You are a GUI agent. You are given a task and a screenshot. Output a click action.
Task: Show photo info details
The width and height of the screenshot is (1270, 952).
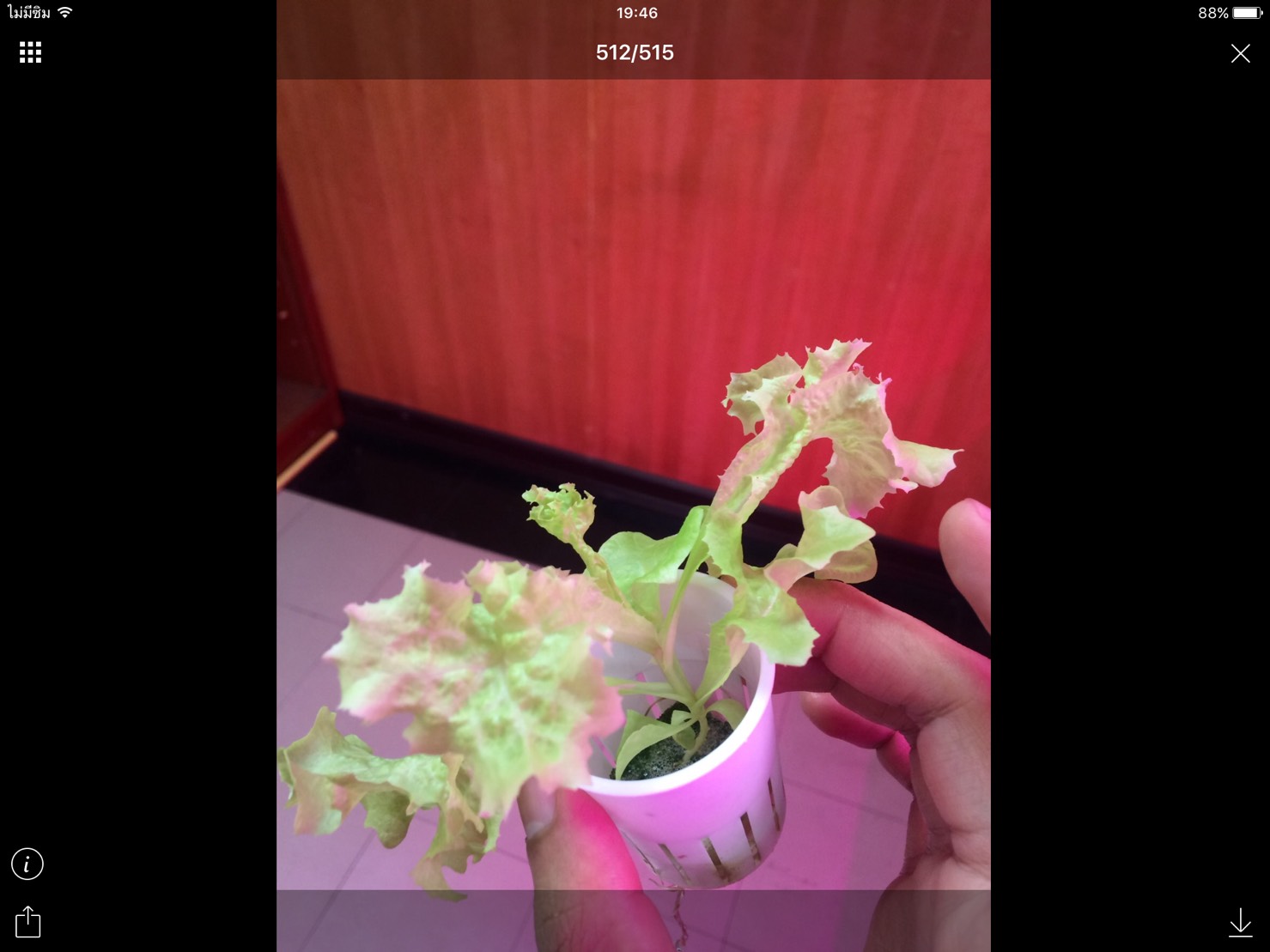click(27, 864)
